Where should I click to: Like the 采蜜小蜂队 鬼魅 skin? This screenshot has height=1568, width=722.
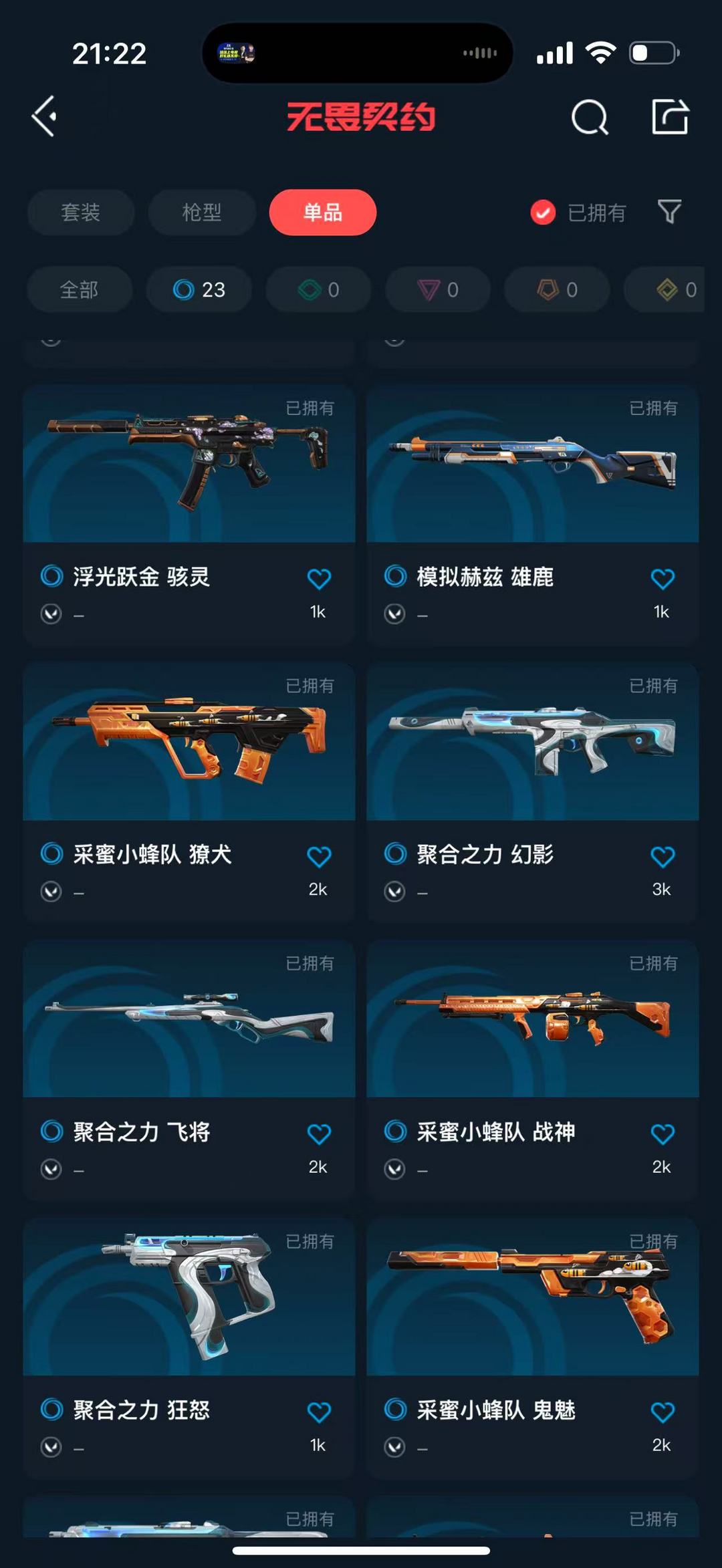pos(663,1412)
